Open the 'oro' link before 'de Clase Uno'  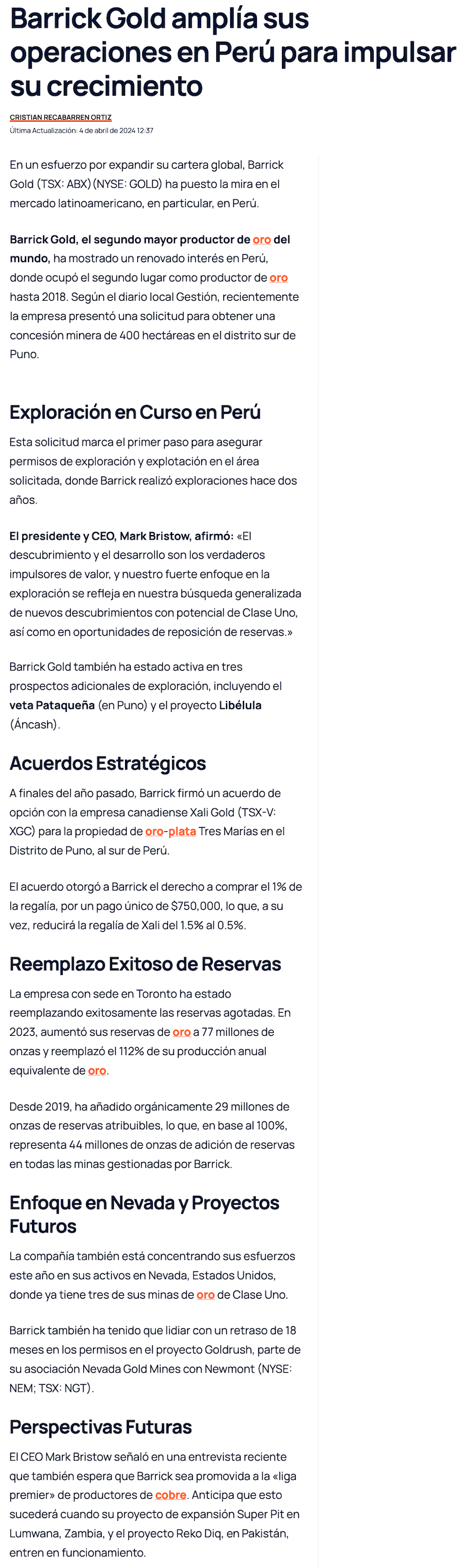[x=206, y=1294]
